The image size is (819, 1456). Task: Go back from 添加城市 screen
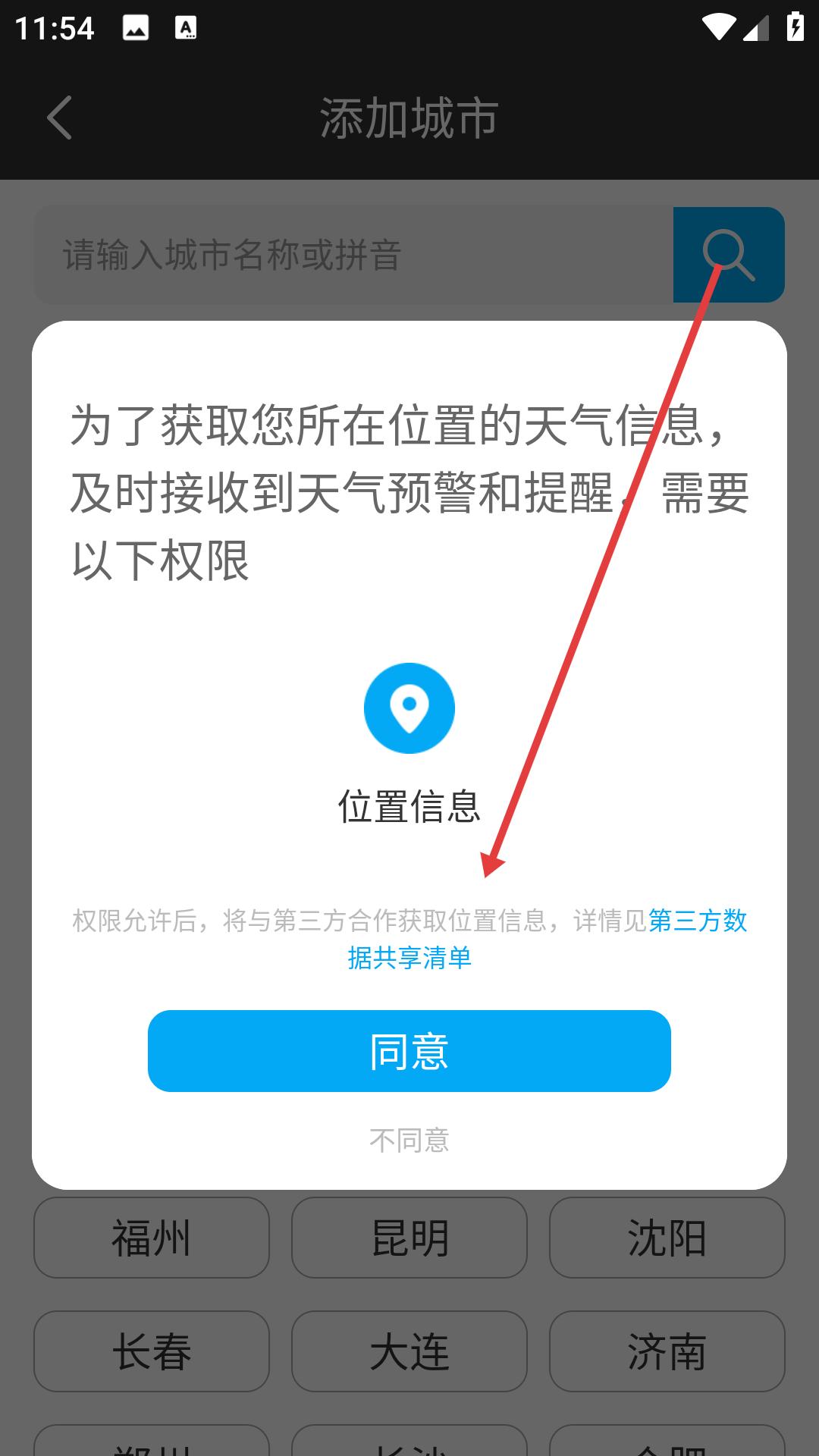[59, 118]
